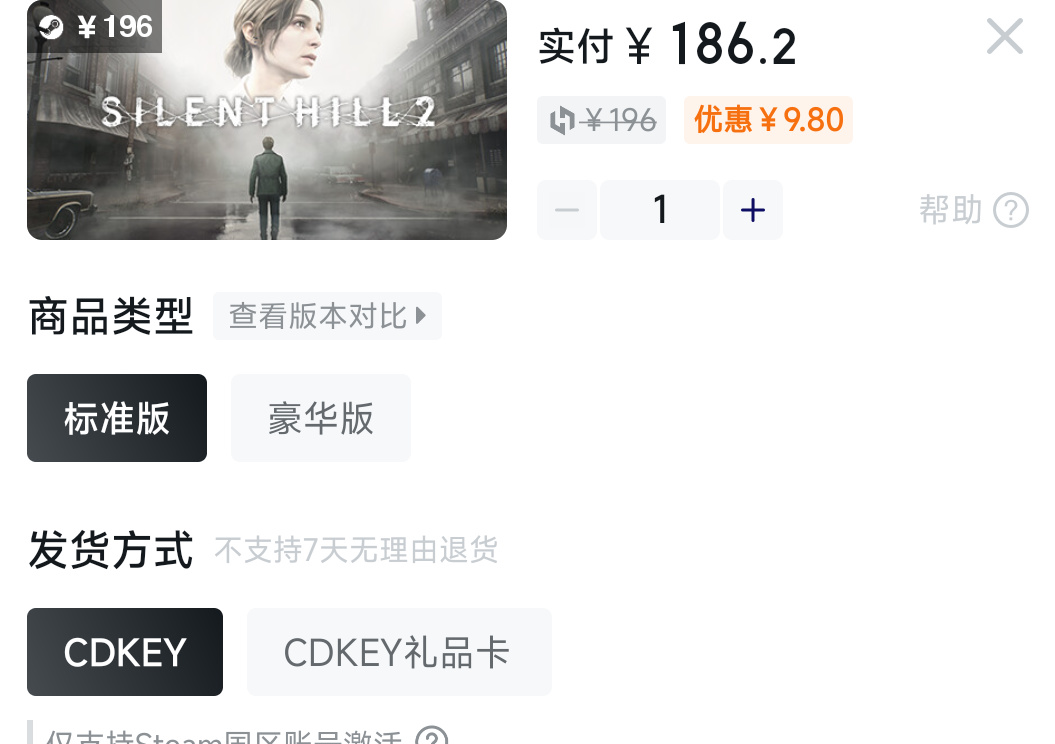Select CDKEY delivery method
1055x744 pixels.
125,652
